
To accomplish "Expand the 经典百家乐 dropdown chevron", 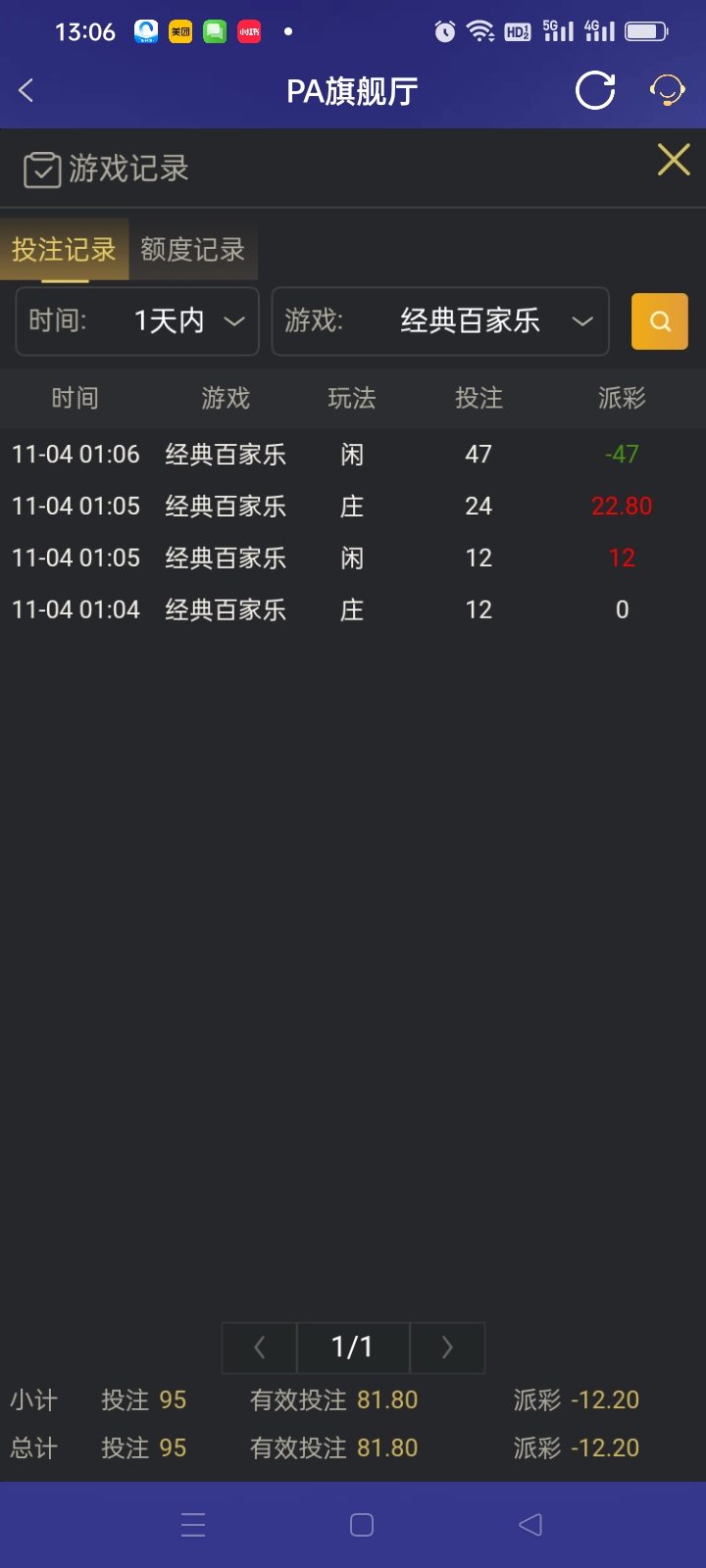I will pos(583,321).
